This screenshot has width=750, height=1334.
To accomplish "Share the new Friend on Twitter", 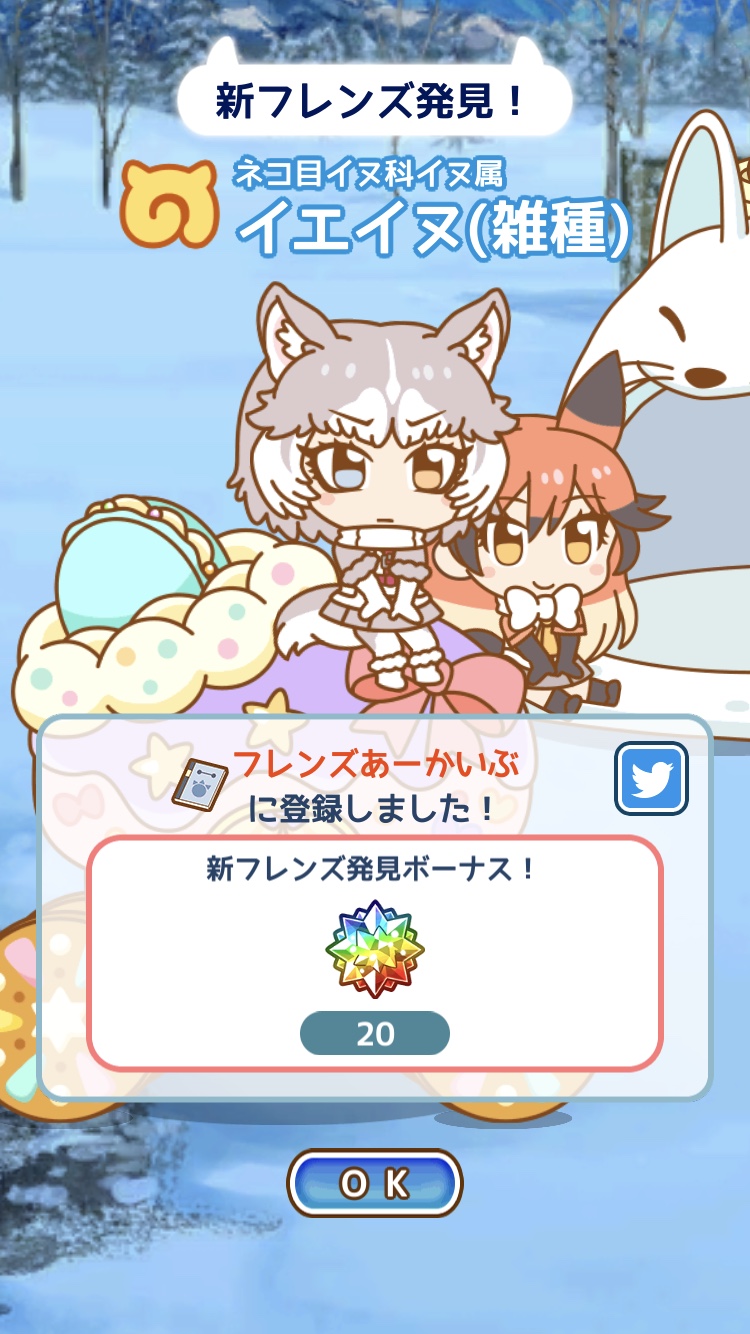I will (x=651, y=779).
